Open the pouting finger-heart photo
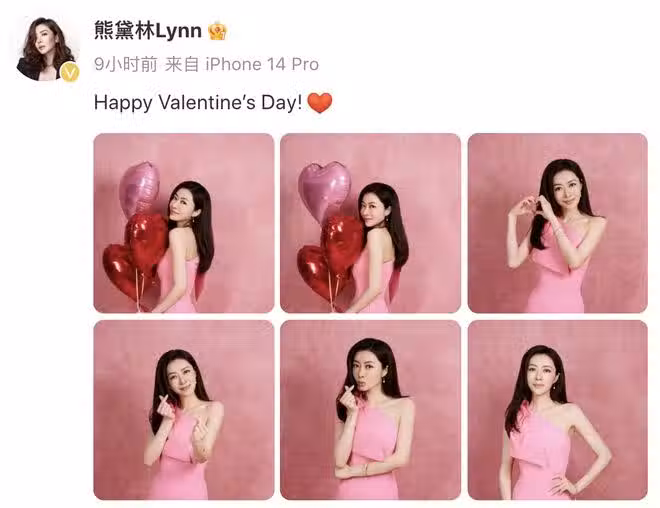 [x=370, y=410]
